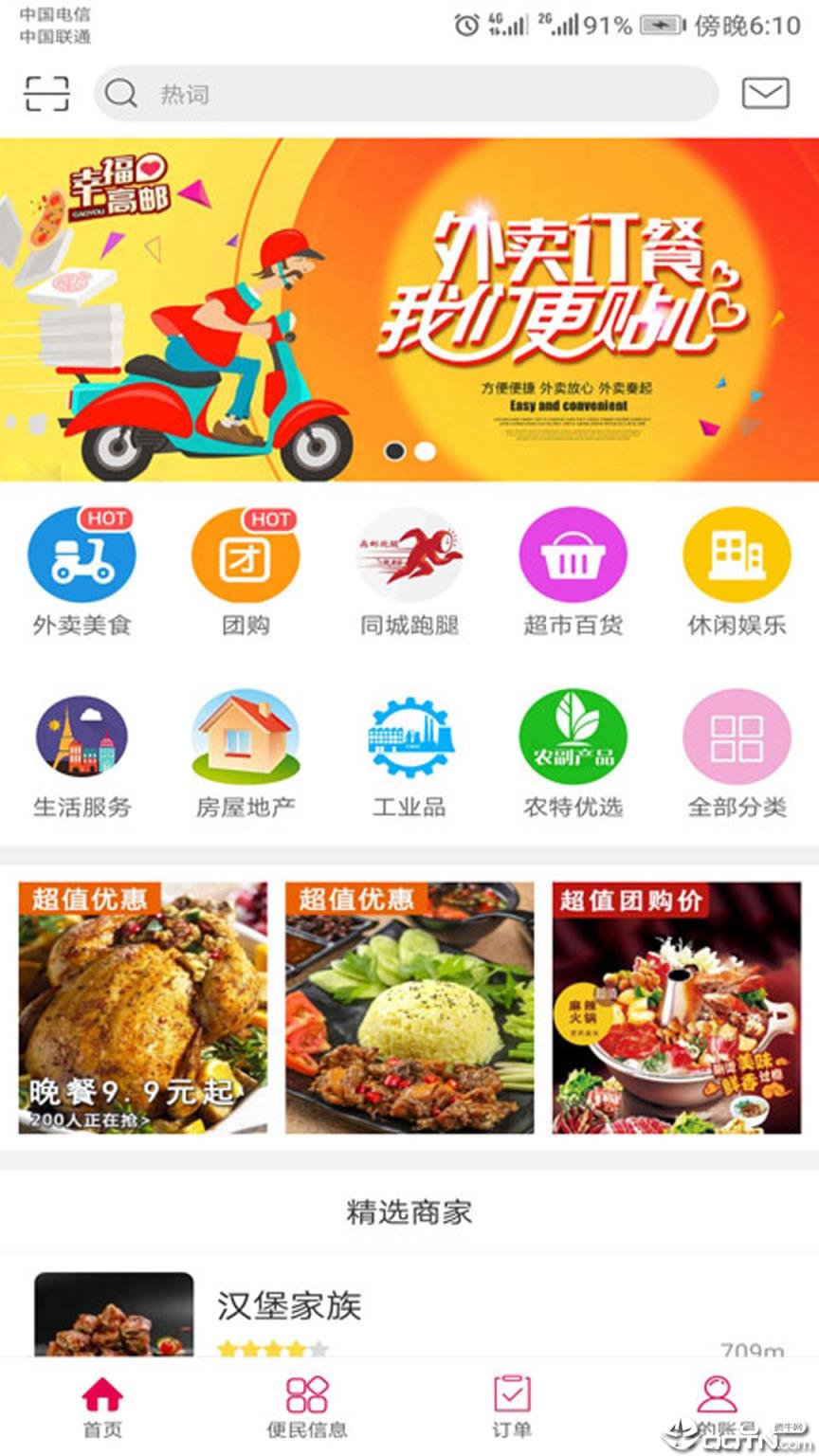Tap the 休闲娱乐 entertainment icon
819x1456 pixels.
(x=737, y=555)
